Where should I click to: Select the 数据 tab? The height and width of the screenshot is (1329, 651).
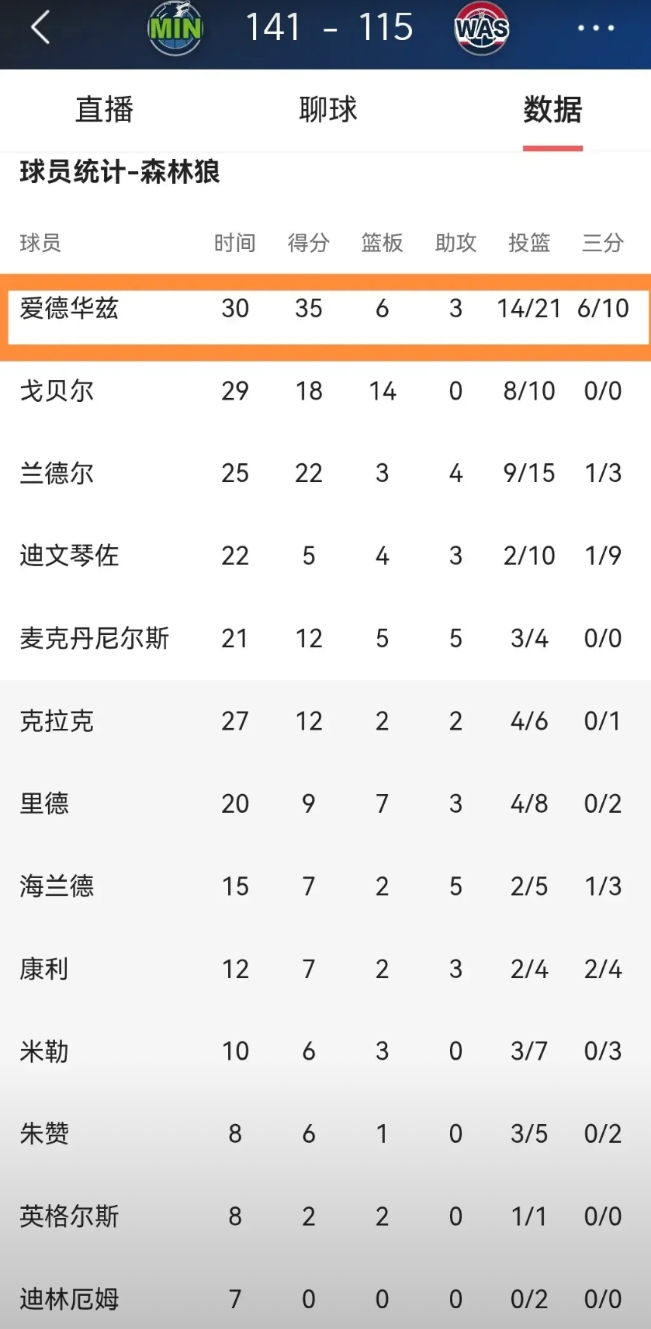pos(552,109)
